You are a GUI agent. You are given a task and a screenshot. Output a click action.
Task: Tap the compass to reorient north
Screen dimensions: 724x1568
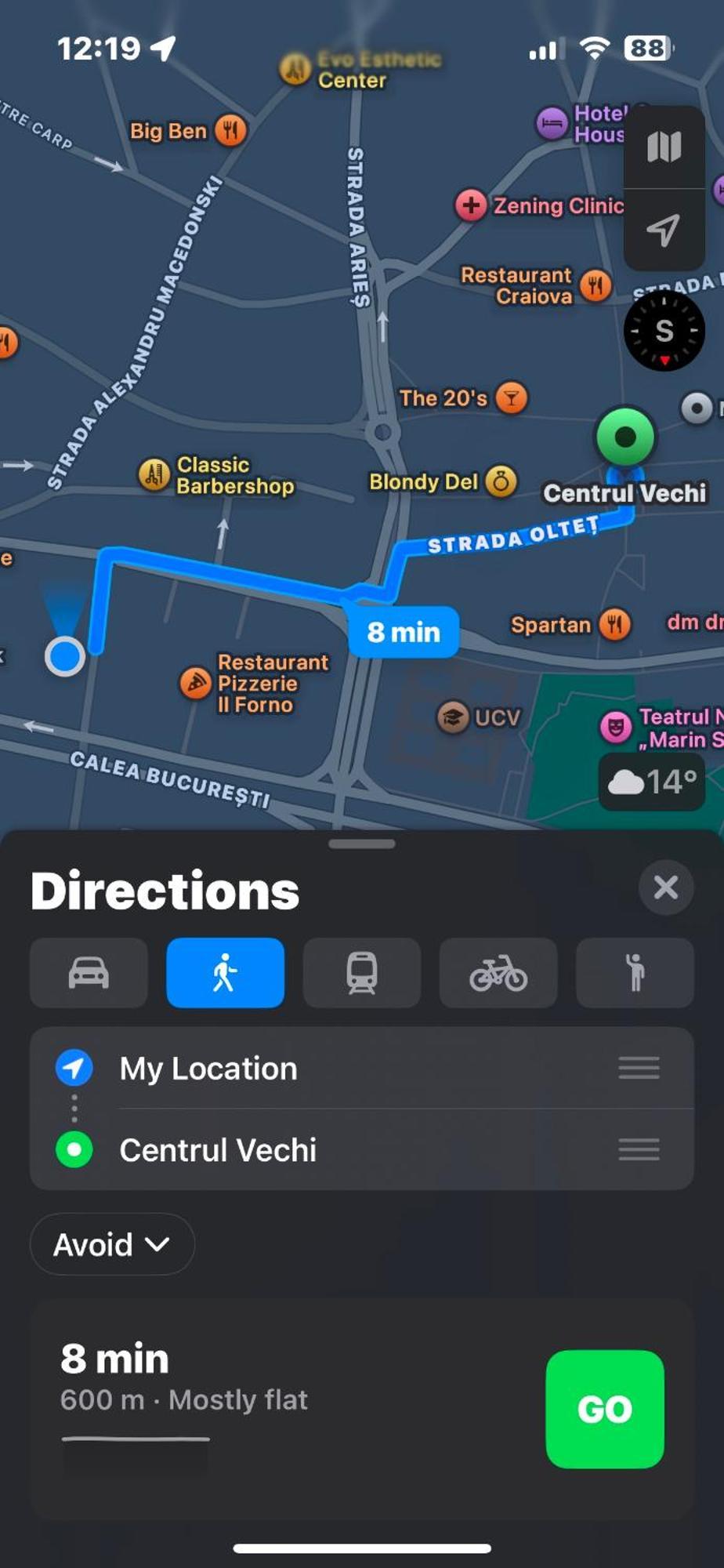click(664, 331)
